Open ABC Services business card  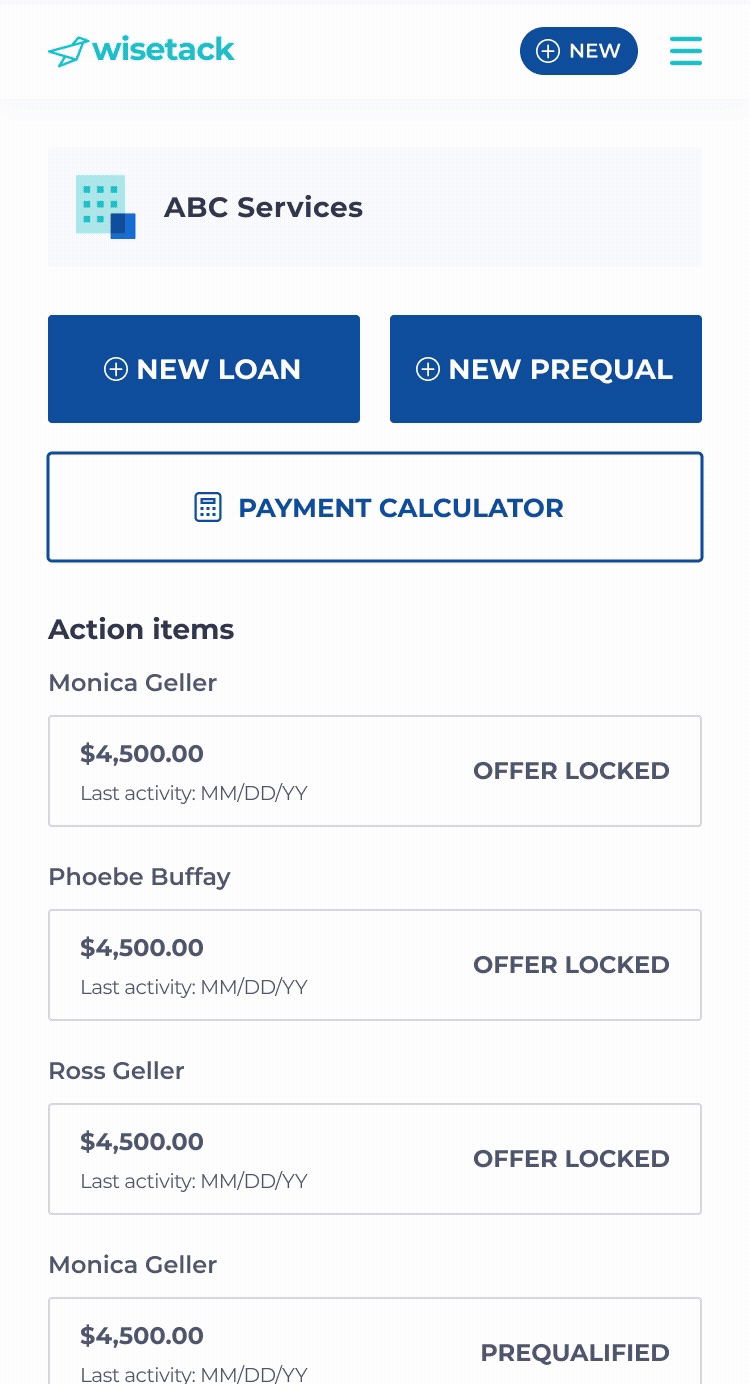point(375,207)
